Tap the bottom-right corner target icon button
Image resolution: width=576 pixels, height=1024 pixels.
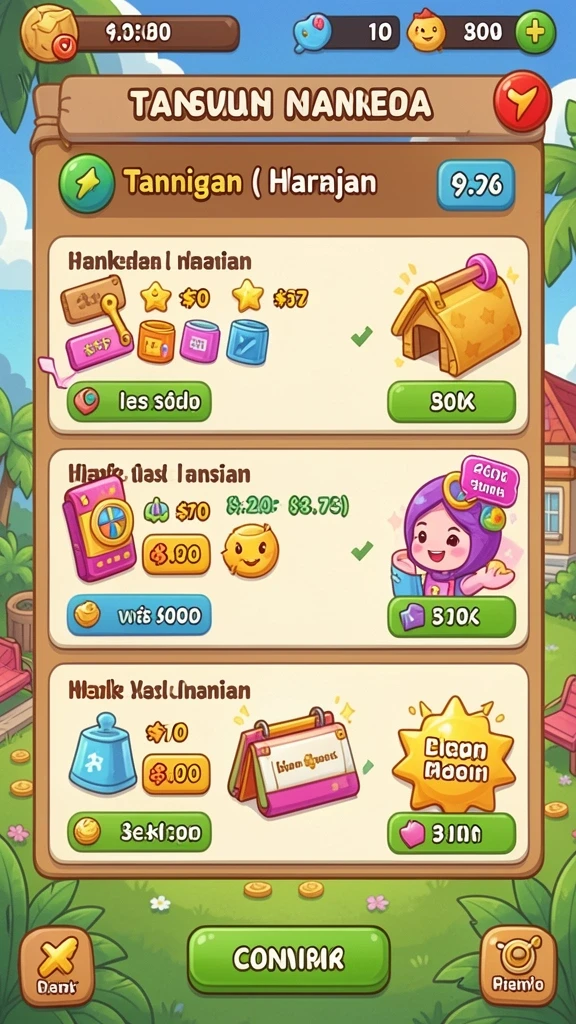click(519, 967)
